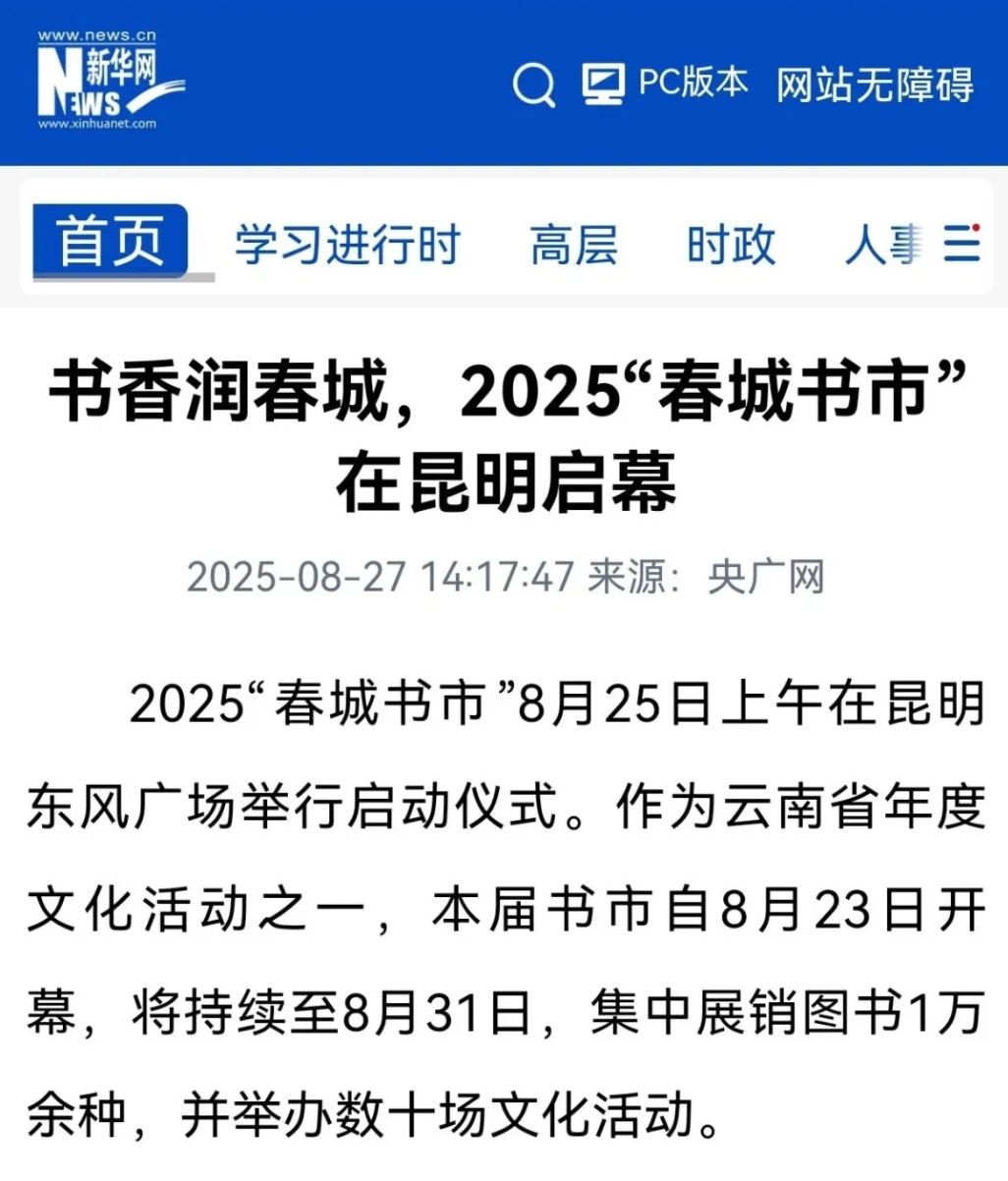Expand the channel list menu

tap(962, 243)
